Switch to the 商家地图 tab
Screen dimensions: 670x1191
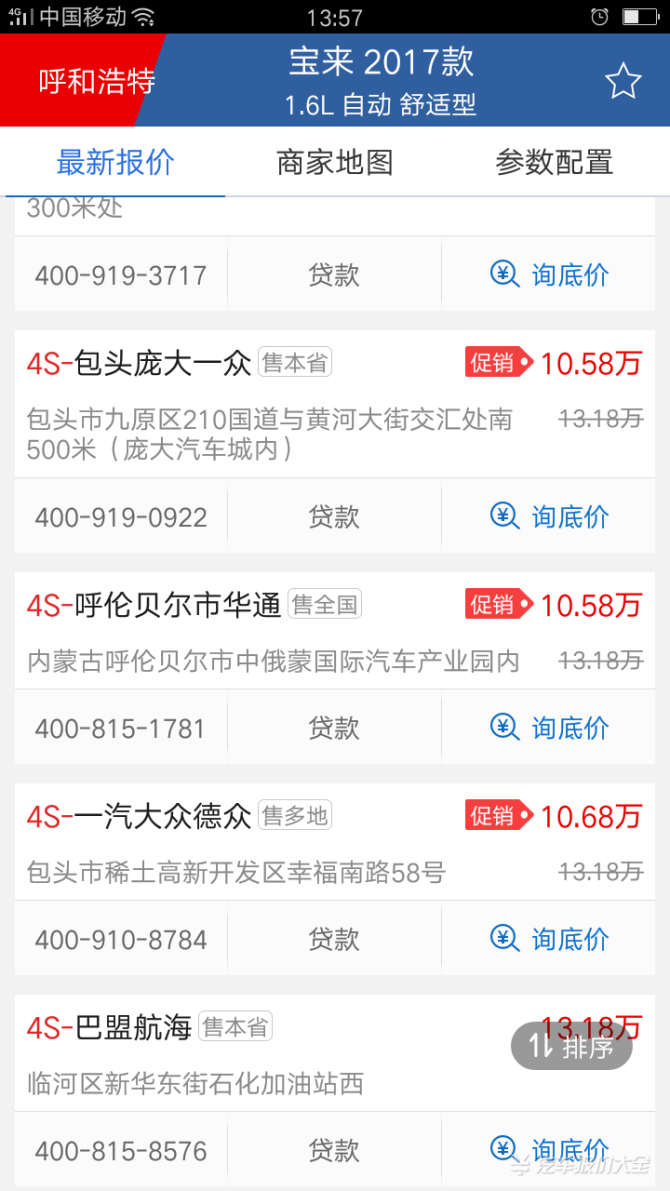click(334, 162)
